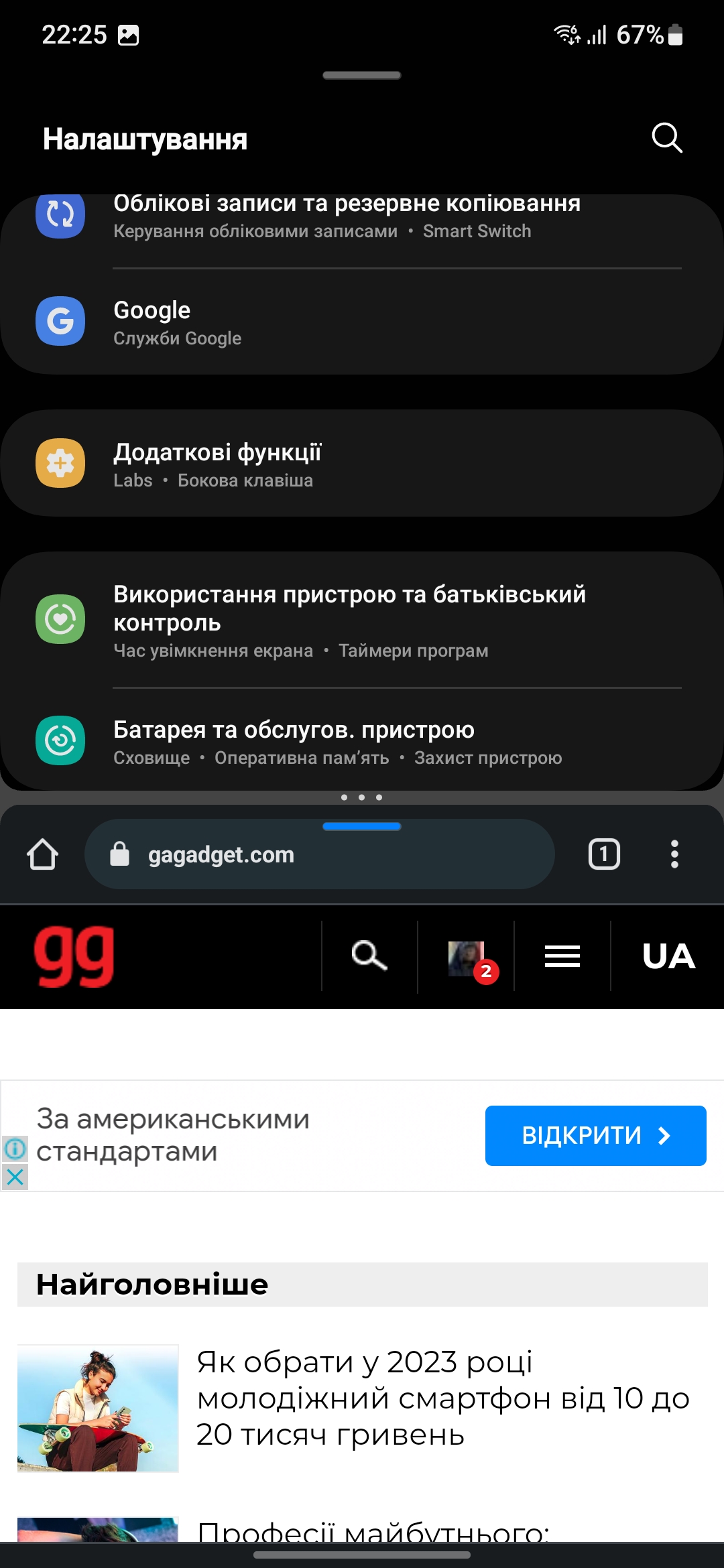Open Використання пристрою та батьківський контроль

click(362, 620)
